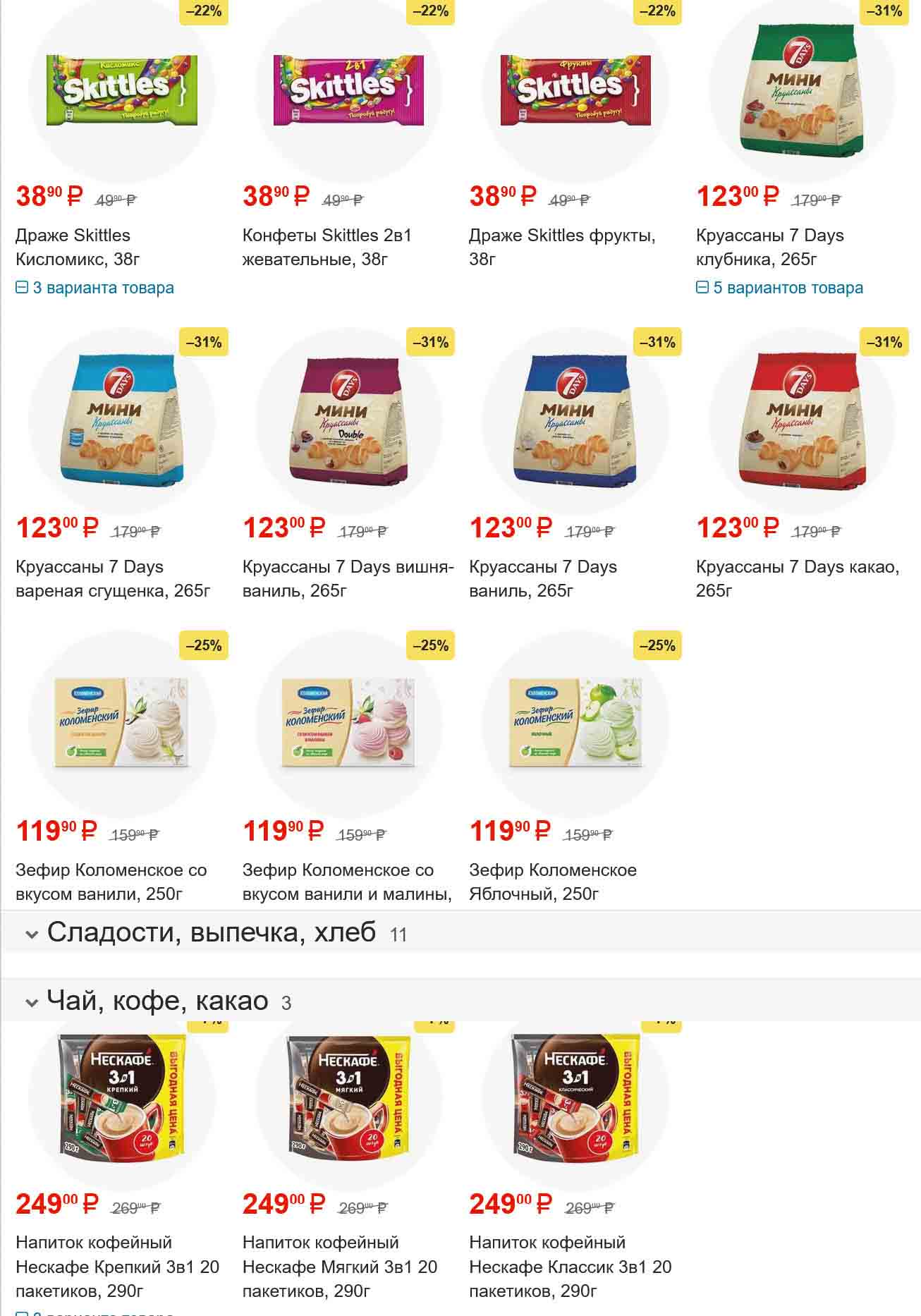Collapse Чай, кофе, какао section
Screen dimensions: 921x1316
coord(157,1001)
